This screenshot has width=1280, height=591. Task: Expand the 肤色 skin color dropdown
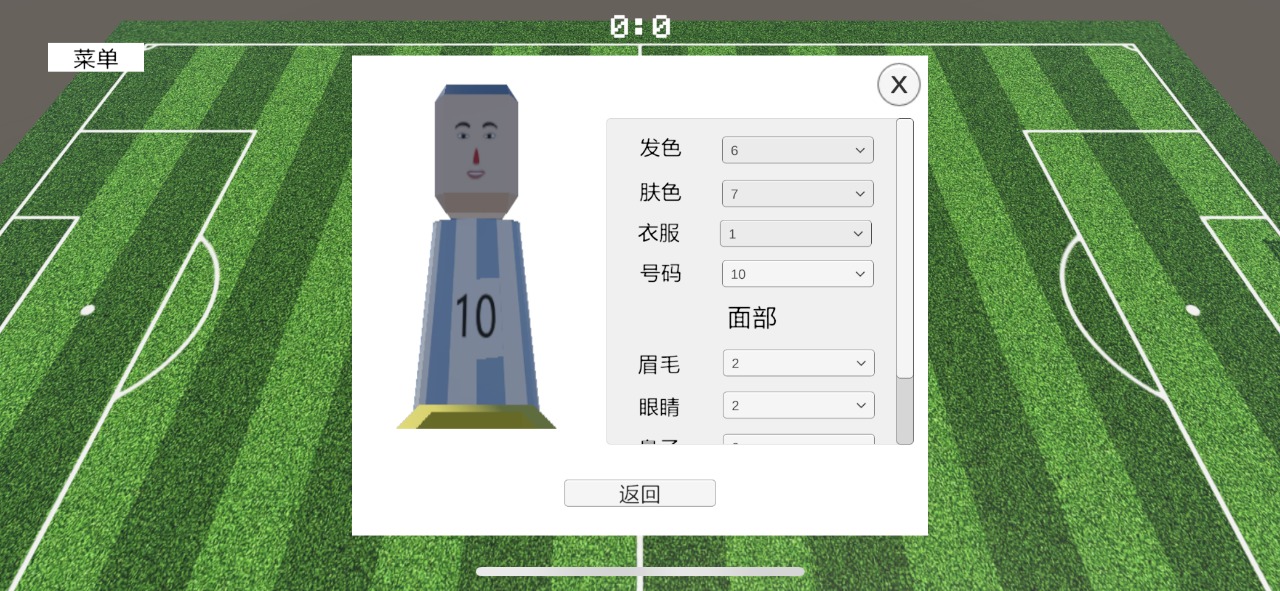(x=797, y=193)
